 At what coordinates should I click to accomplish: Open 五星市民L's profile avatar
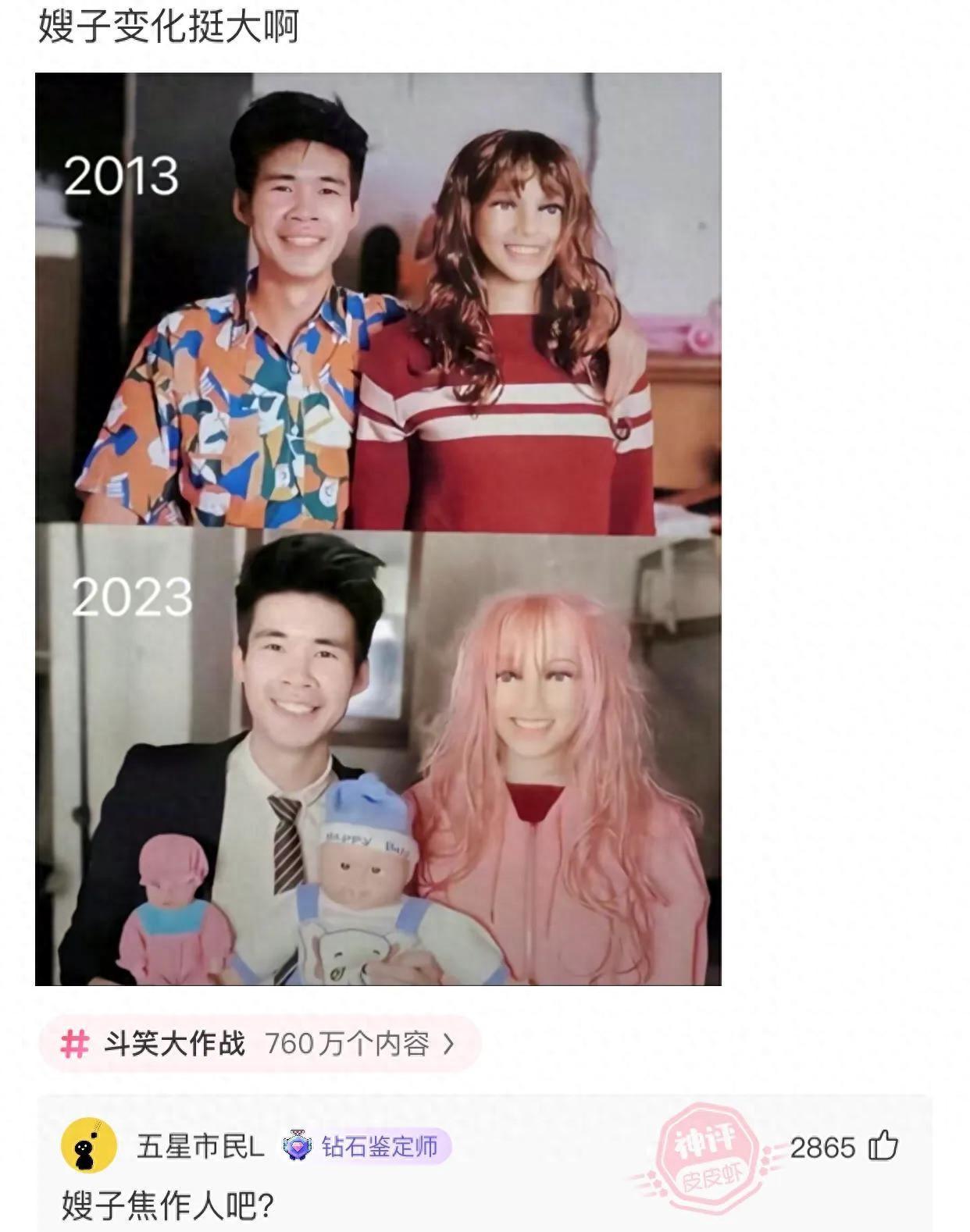coord(88,1145)
